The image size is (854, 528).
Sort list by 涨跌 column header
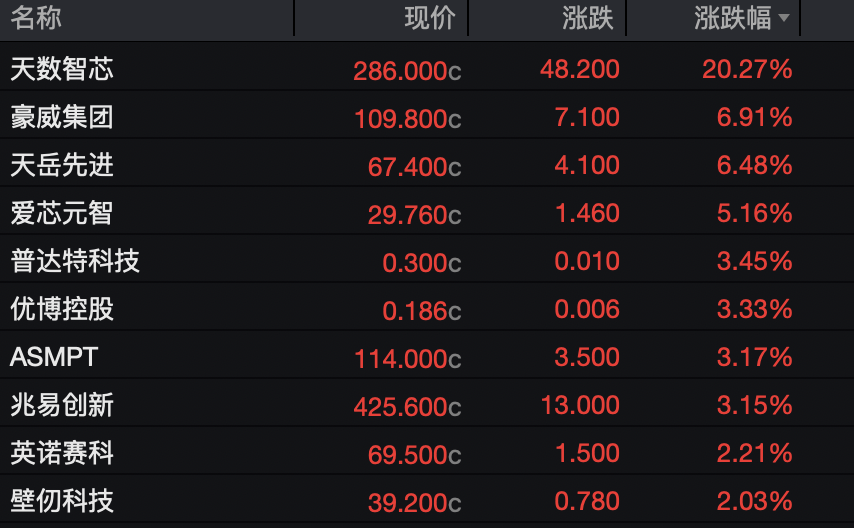587,18
